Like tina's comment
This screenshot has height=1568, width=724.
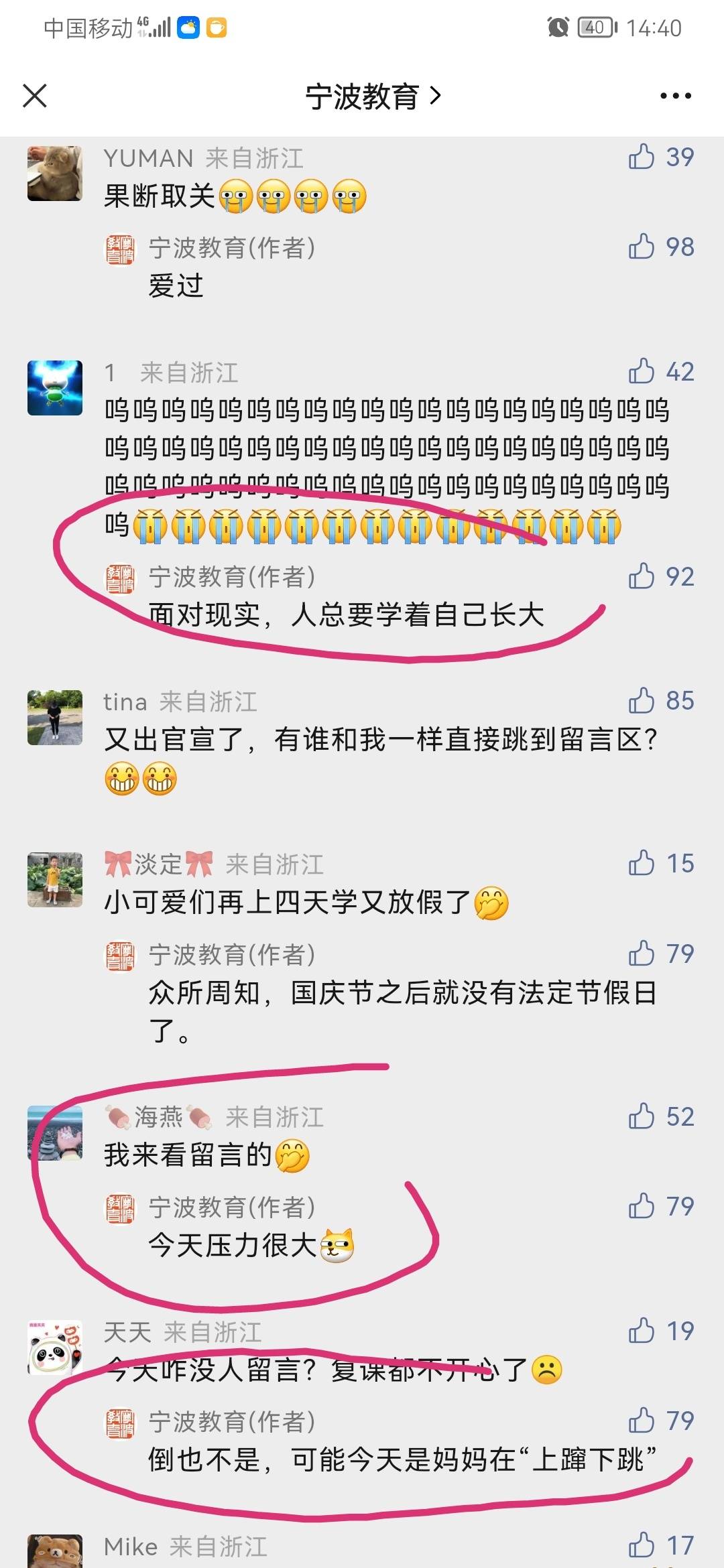pos(642,701)
